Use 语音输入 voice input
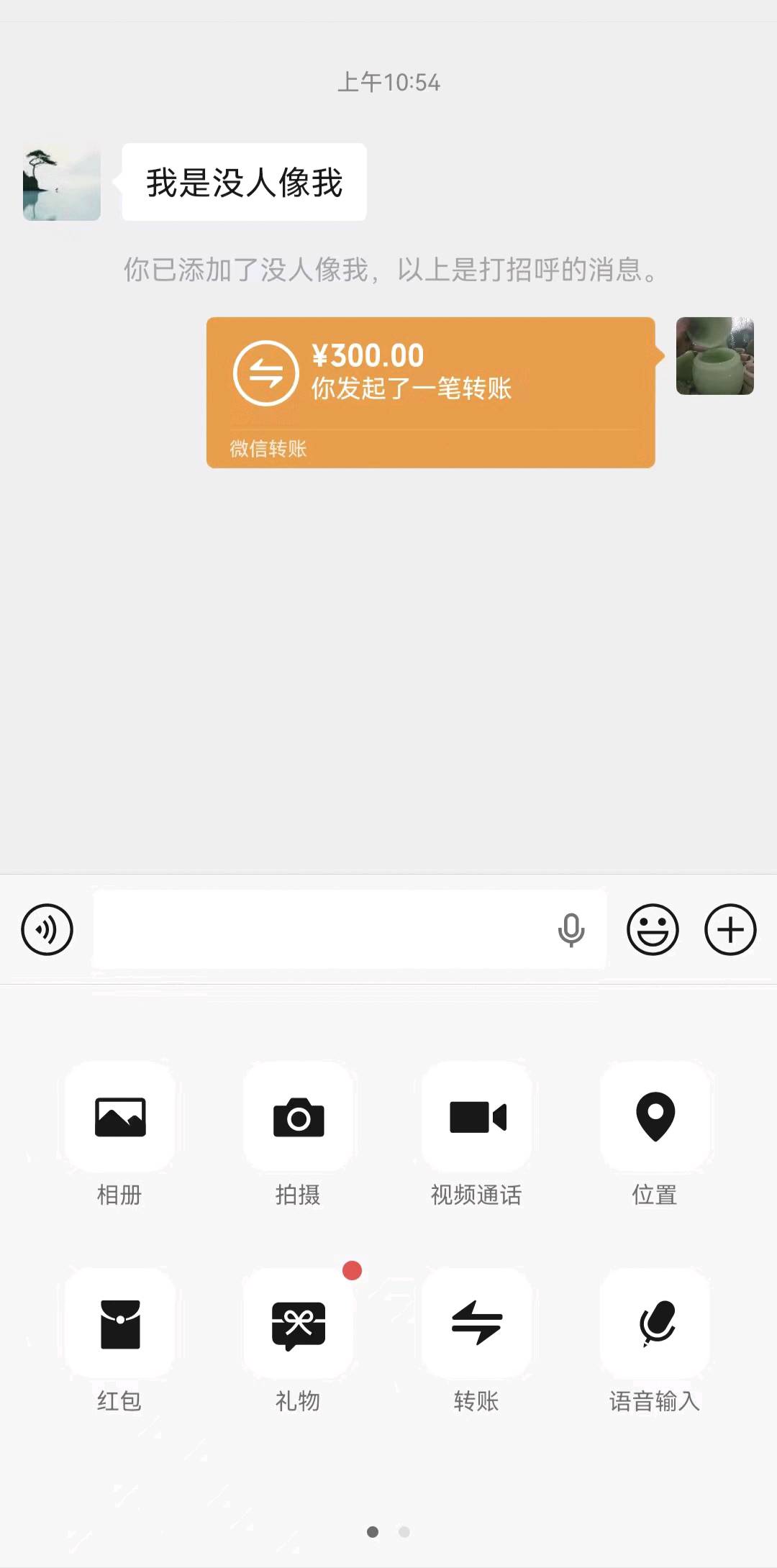The height and width of the screenshot is (1568, 777). coord(655,1323)
